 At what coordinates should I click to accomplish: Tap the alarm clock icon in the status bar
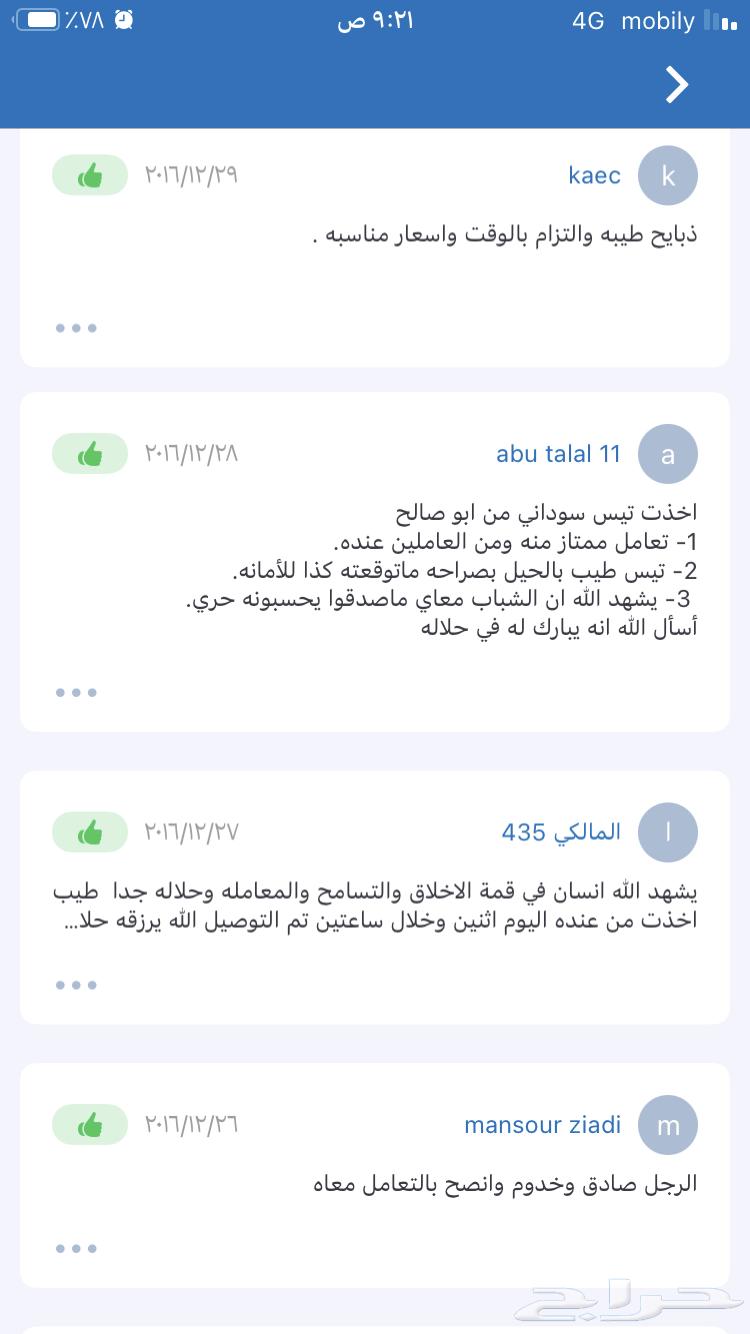[x=122, y=18]
